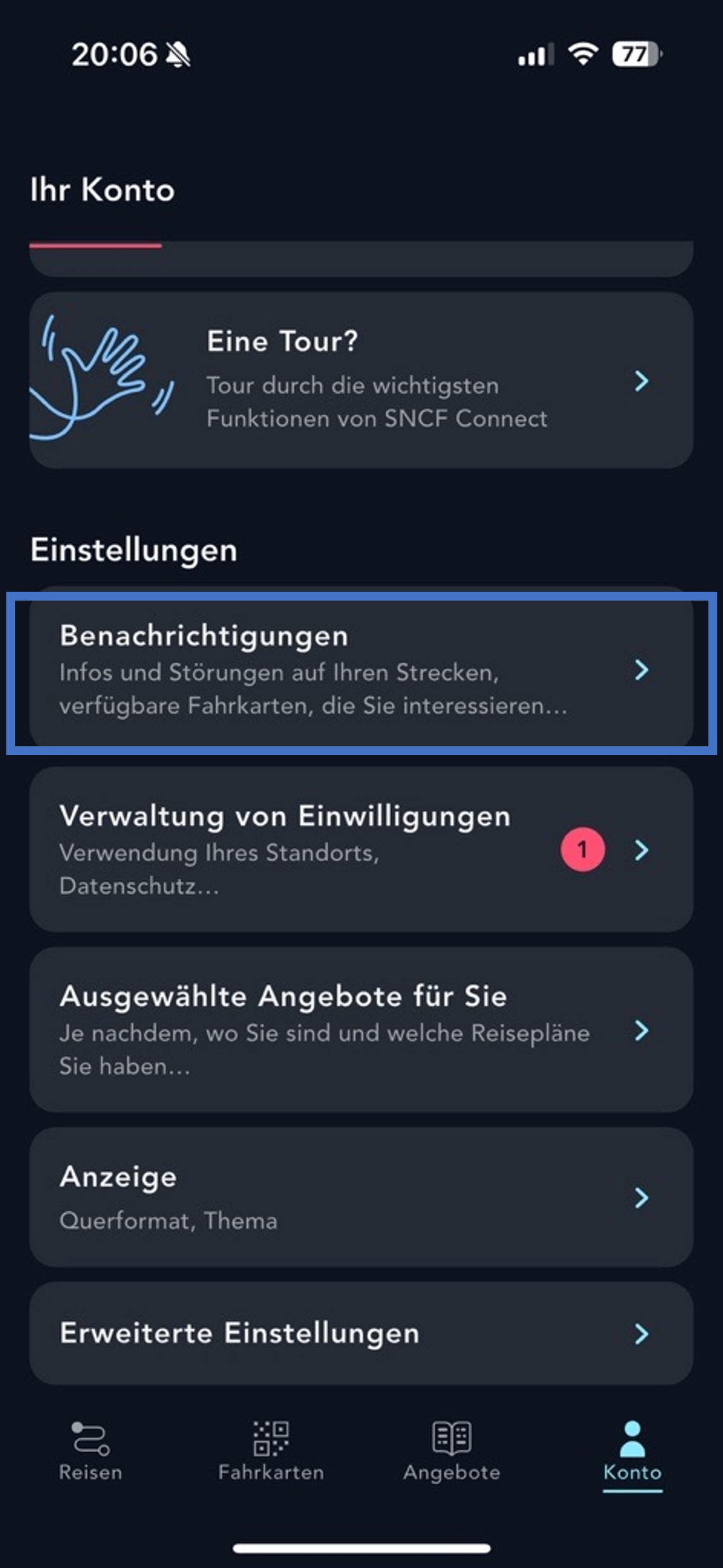Select the Angebote tab
The width and height of the screenshot is (723, 1568).
pyautogui.click(x=451, y=1451)
